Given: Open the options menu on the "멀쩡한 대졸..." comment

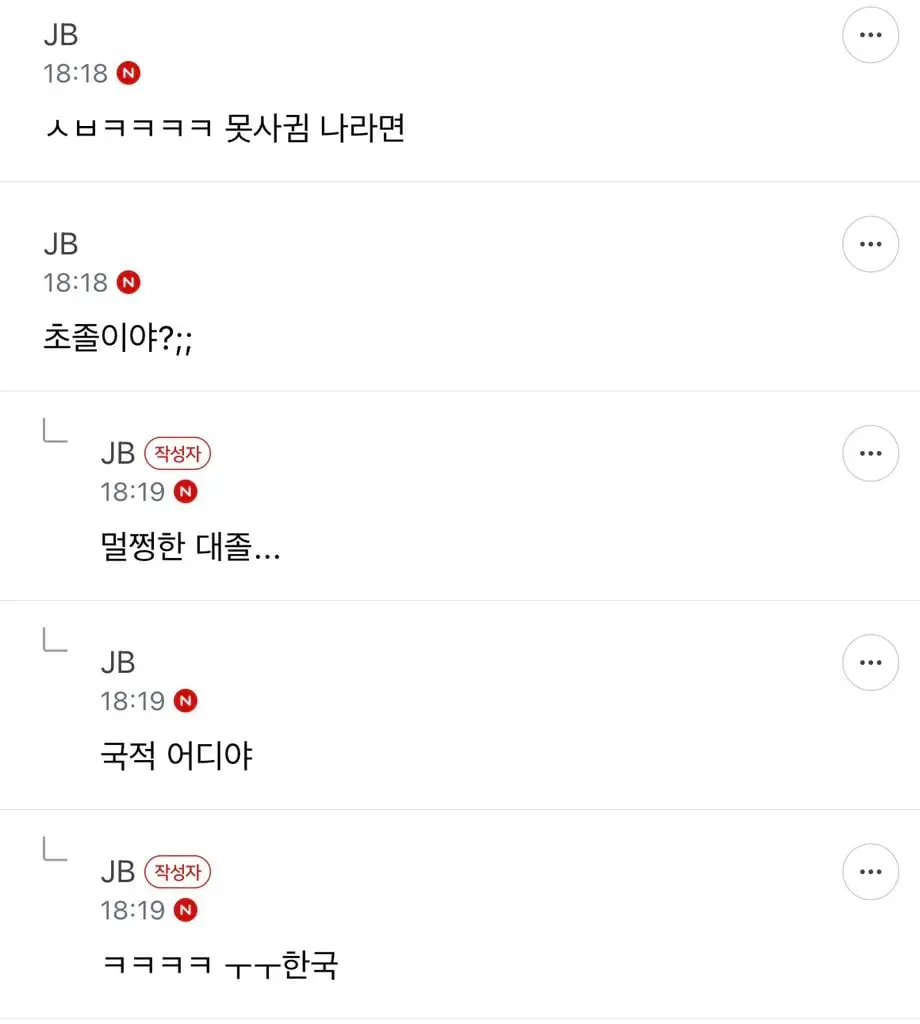Looking at the screenshot, I should pyautogui.click(x=870, y=453).
